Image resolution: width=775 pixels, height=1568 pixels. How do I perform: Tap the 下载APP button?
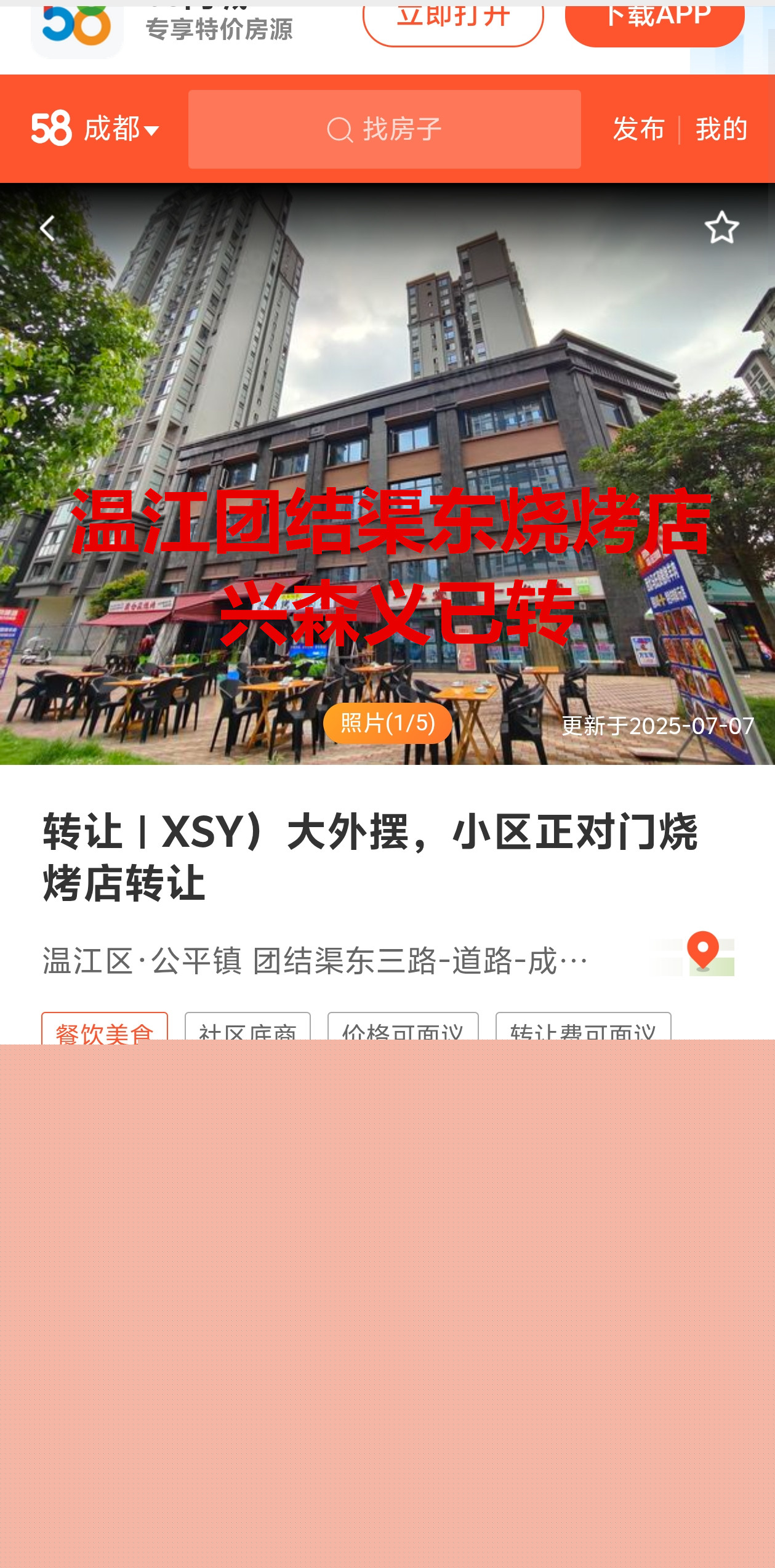point(654,22)
